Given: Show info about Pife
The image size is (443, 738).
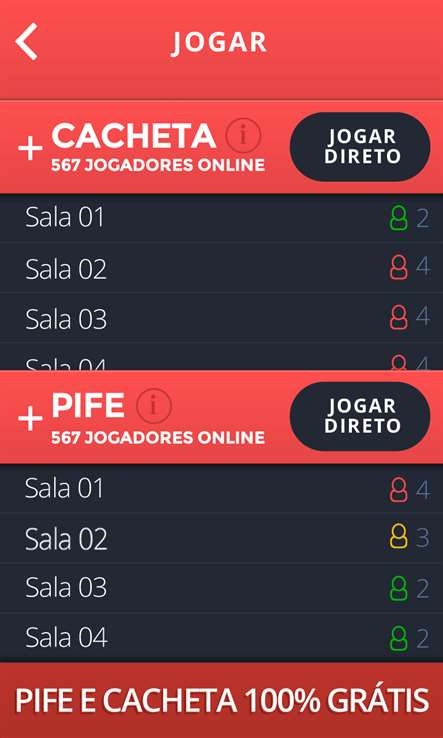Looking at the screenshot, I should point(154,405).
